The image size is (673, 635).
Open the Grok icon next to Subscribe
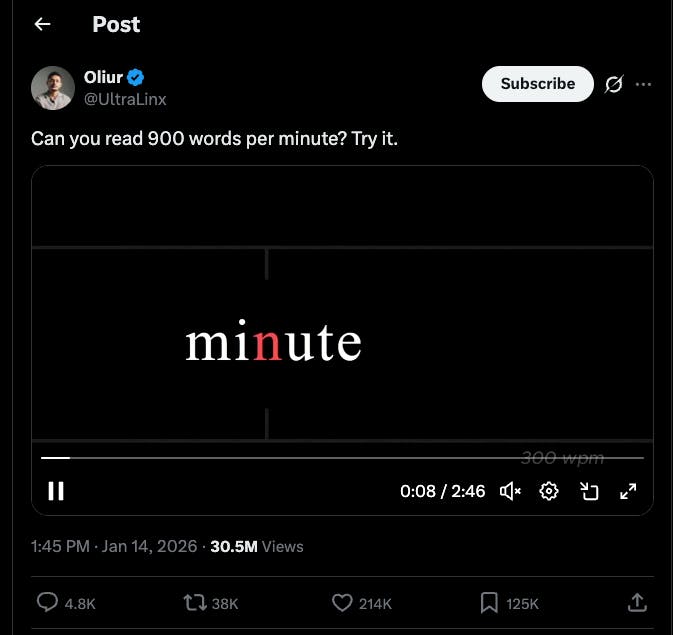614,84
